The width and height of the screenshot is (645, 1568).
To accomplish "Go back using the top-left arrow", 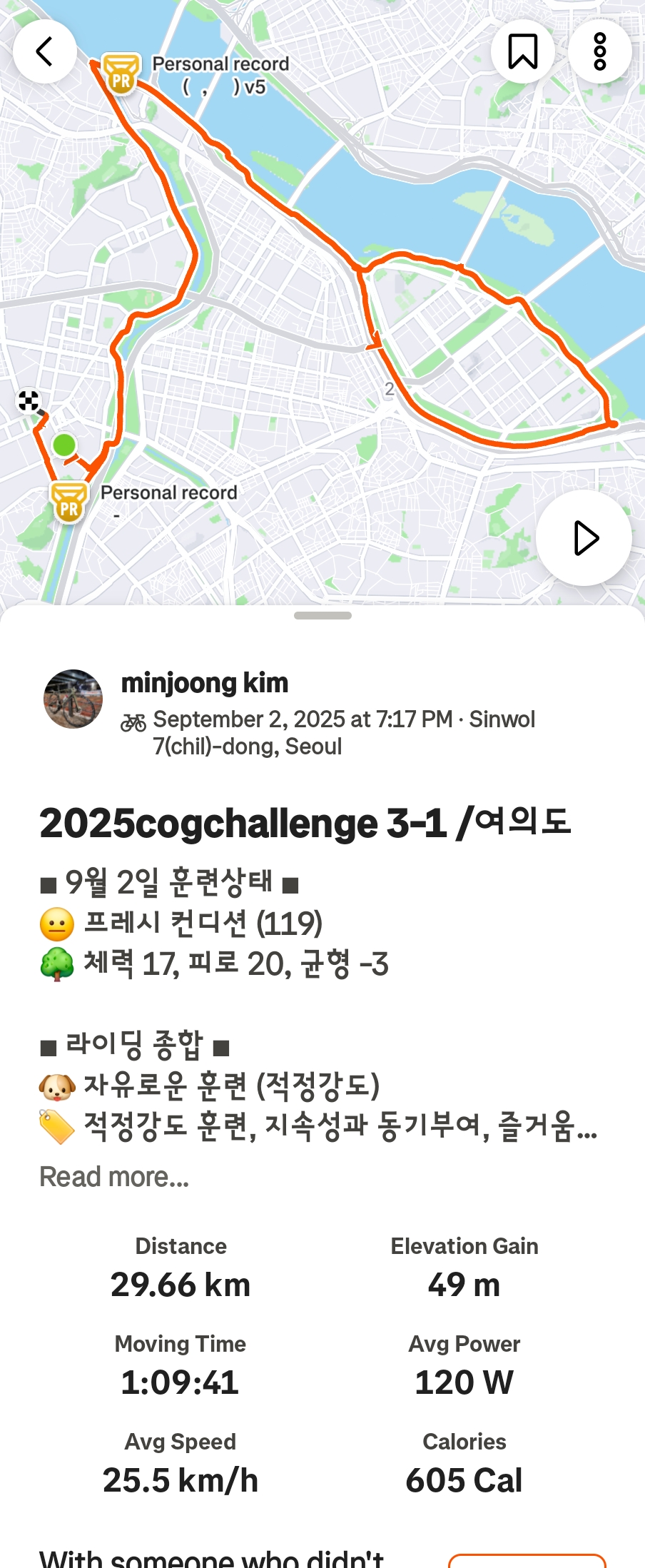I will click(x=44, y=51).
